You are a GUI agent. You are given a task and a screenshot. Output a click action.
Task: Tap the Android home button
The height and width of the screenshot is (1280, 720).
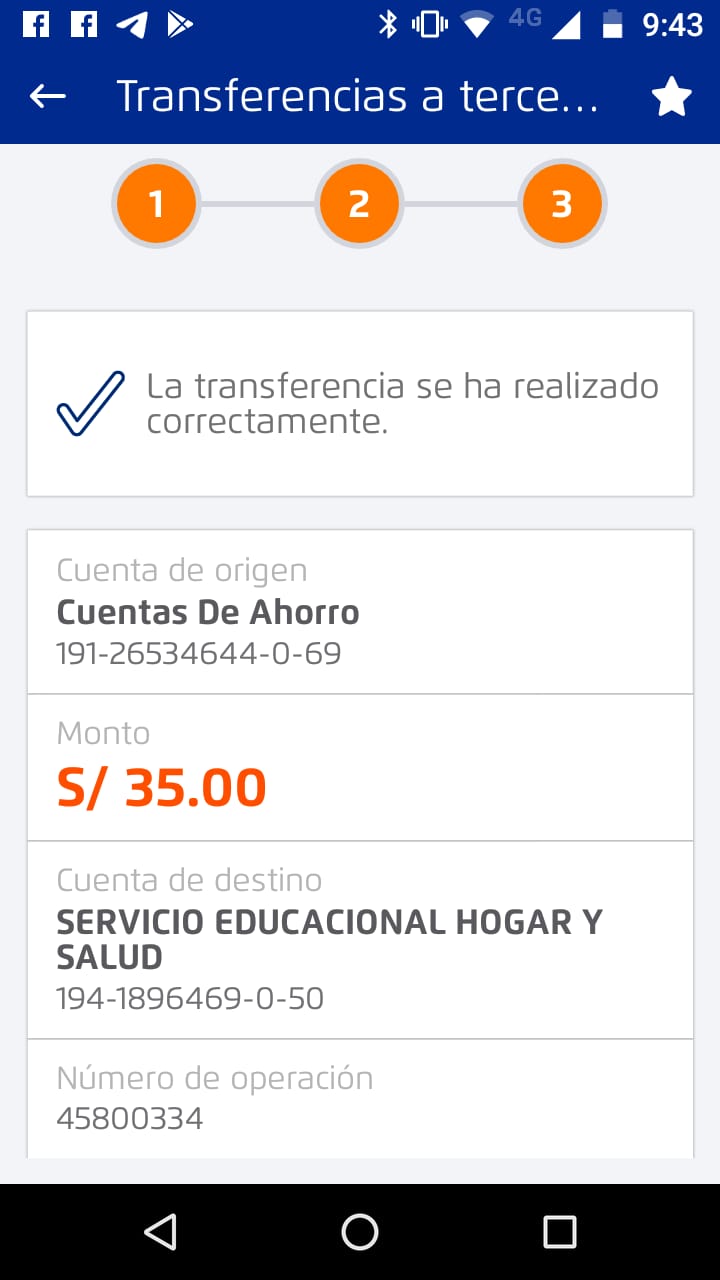(x=360, y=1232)
